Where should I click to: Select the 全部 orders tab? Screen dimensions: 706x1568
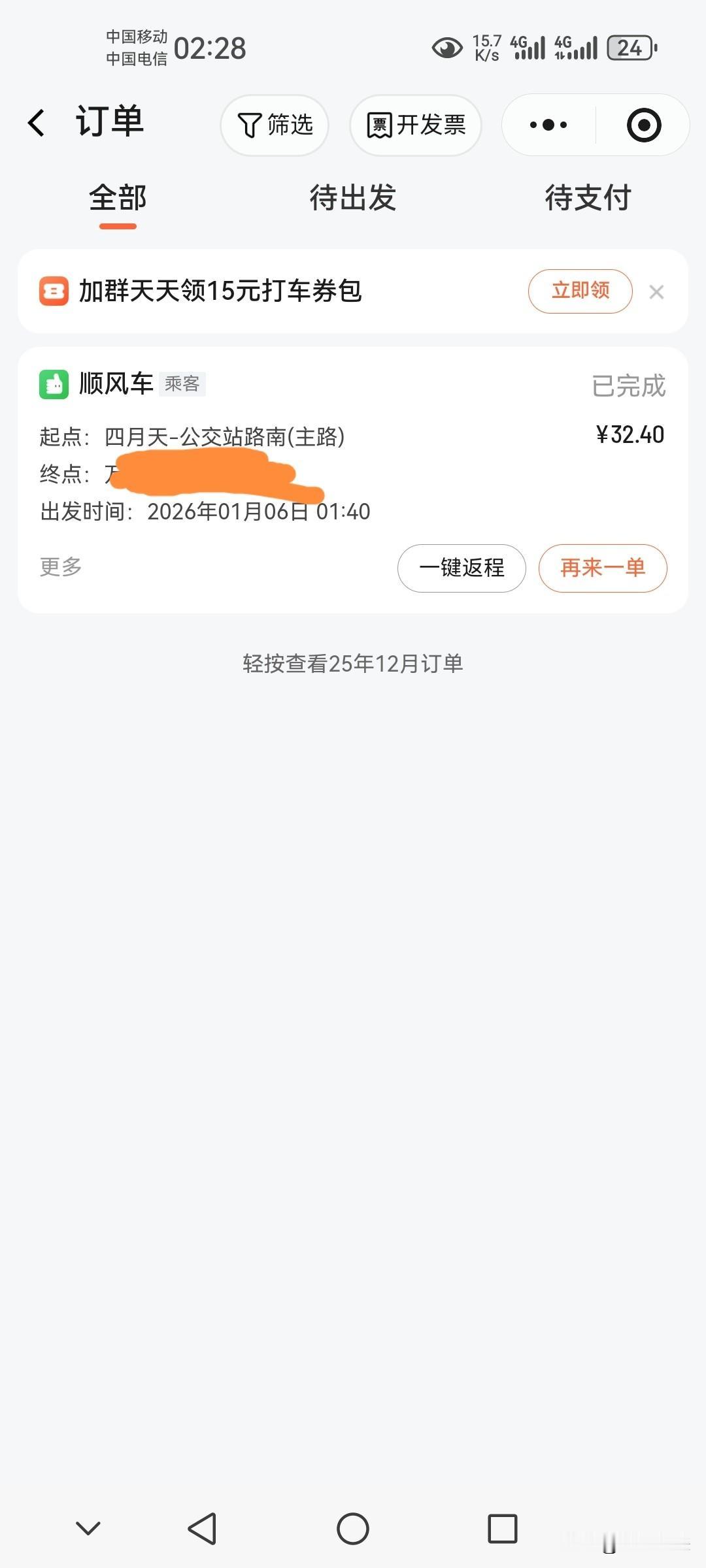click(x=116, y=199)
